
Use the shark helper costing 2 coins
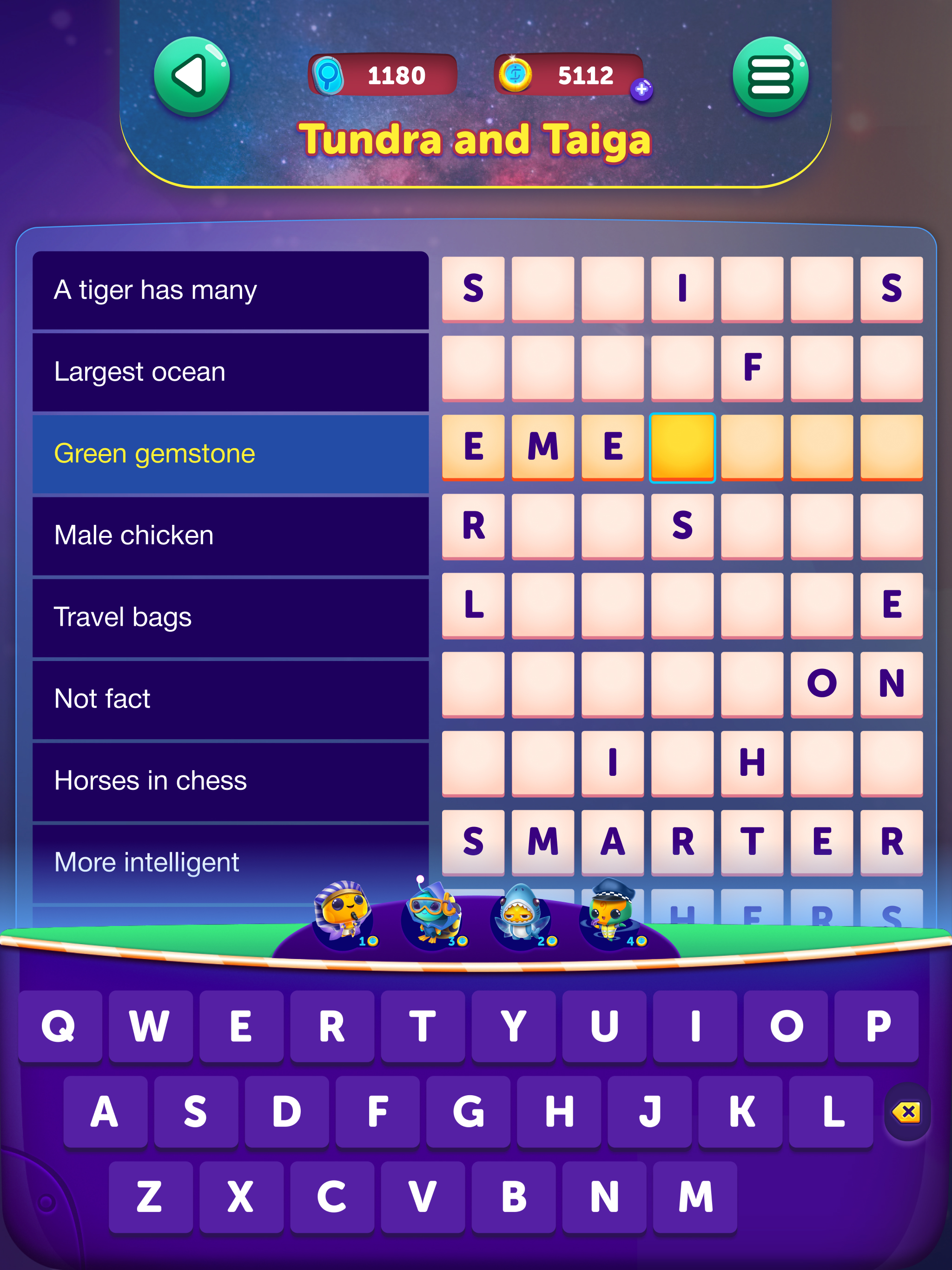(522, 914)
